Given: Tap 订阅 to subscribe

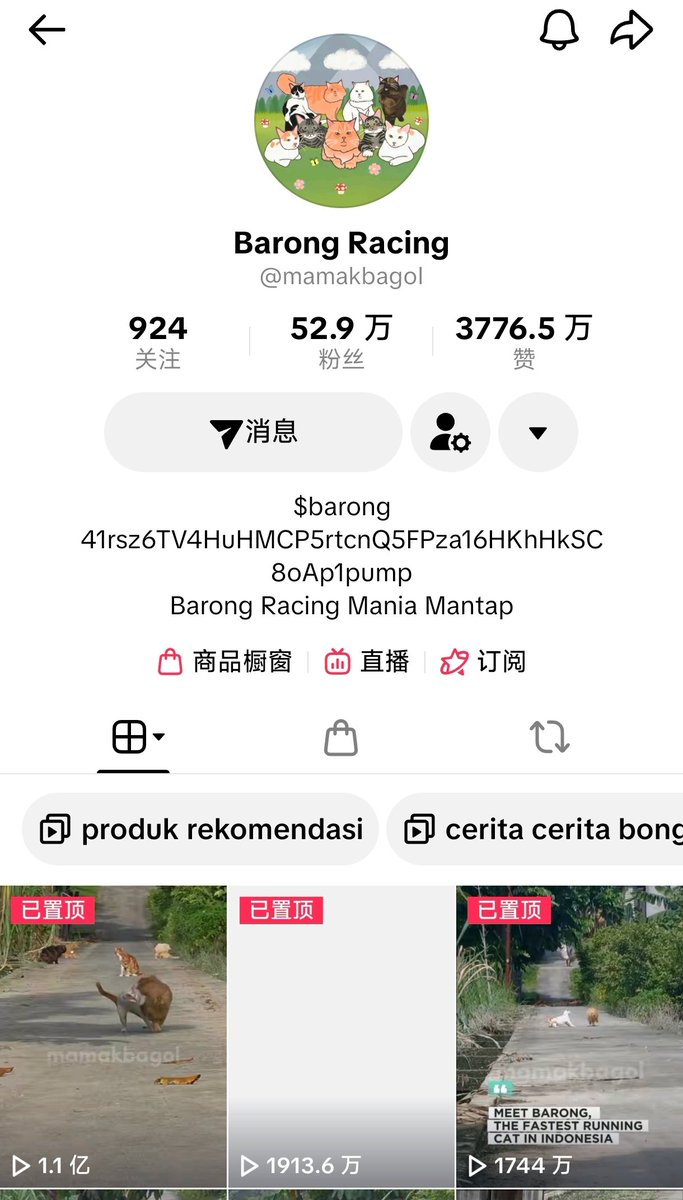Looking at the screenshot, I should pyautogui.click(x=483, y=661).
